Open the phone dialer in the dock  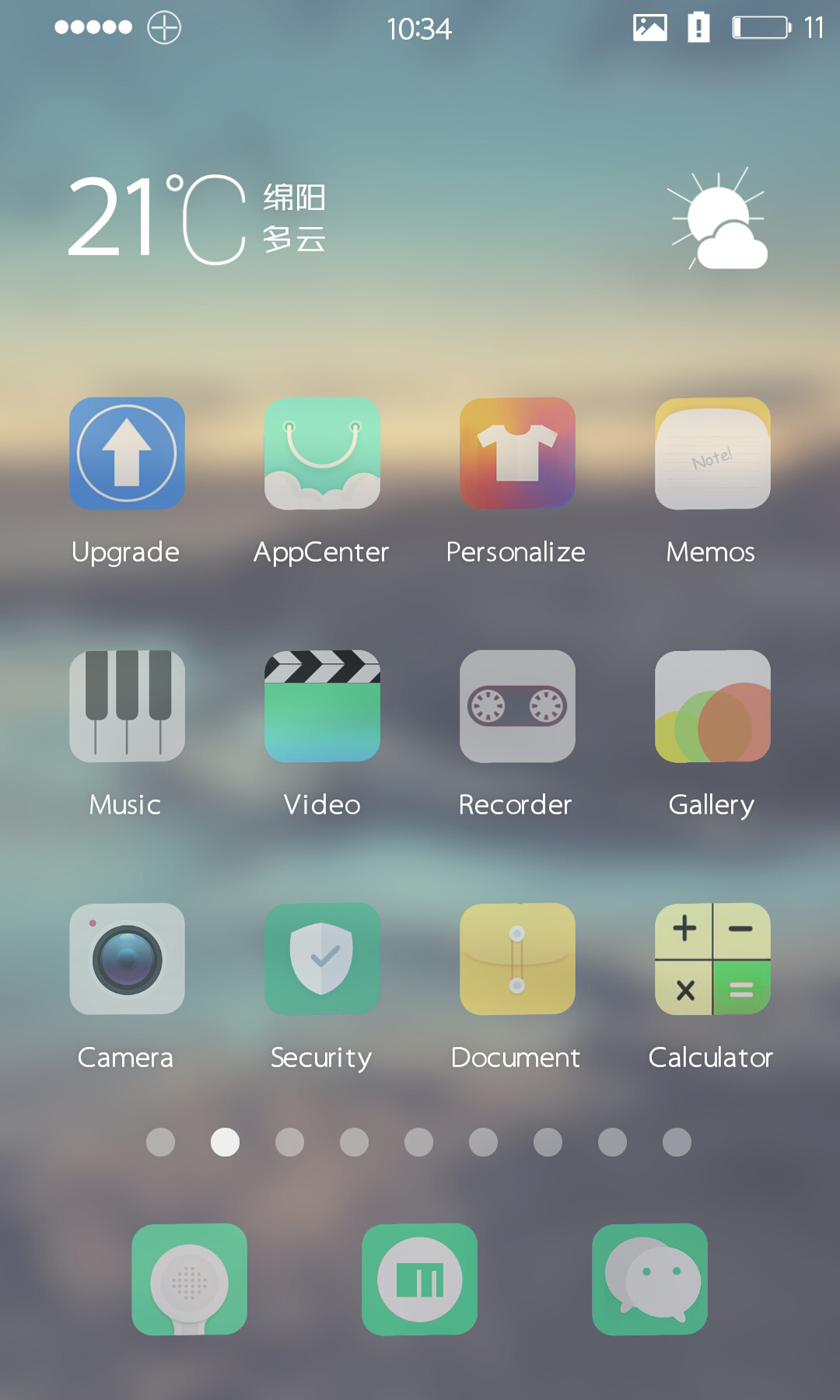tap(189, 1279)
